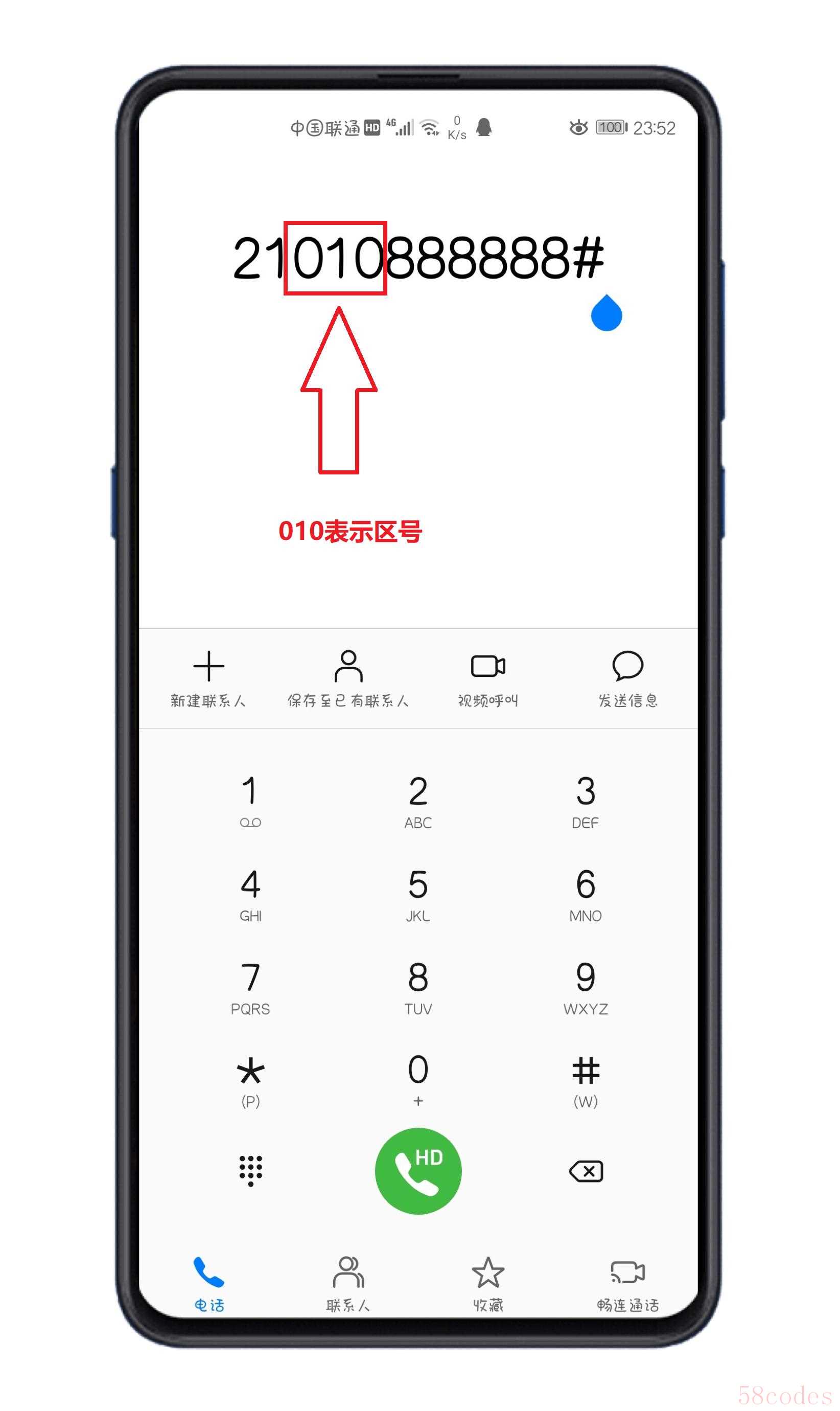Collapse the dial pad with the grid icon
This screenshot has height=1411, width=840.
click(x=250, y=1171)
